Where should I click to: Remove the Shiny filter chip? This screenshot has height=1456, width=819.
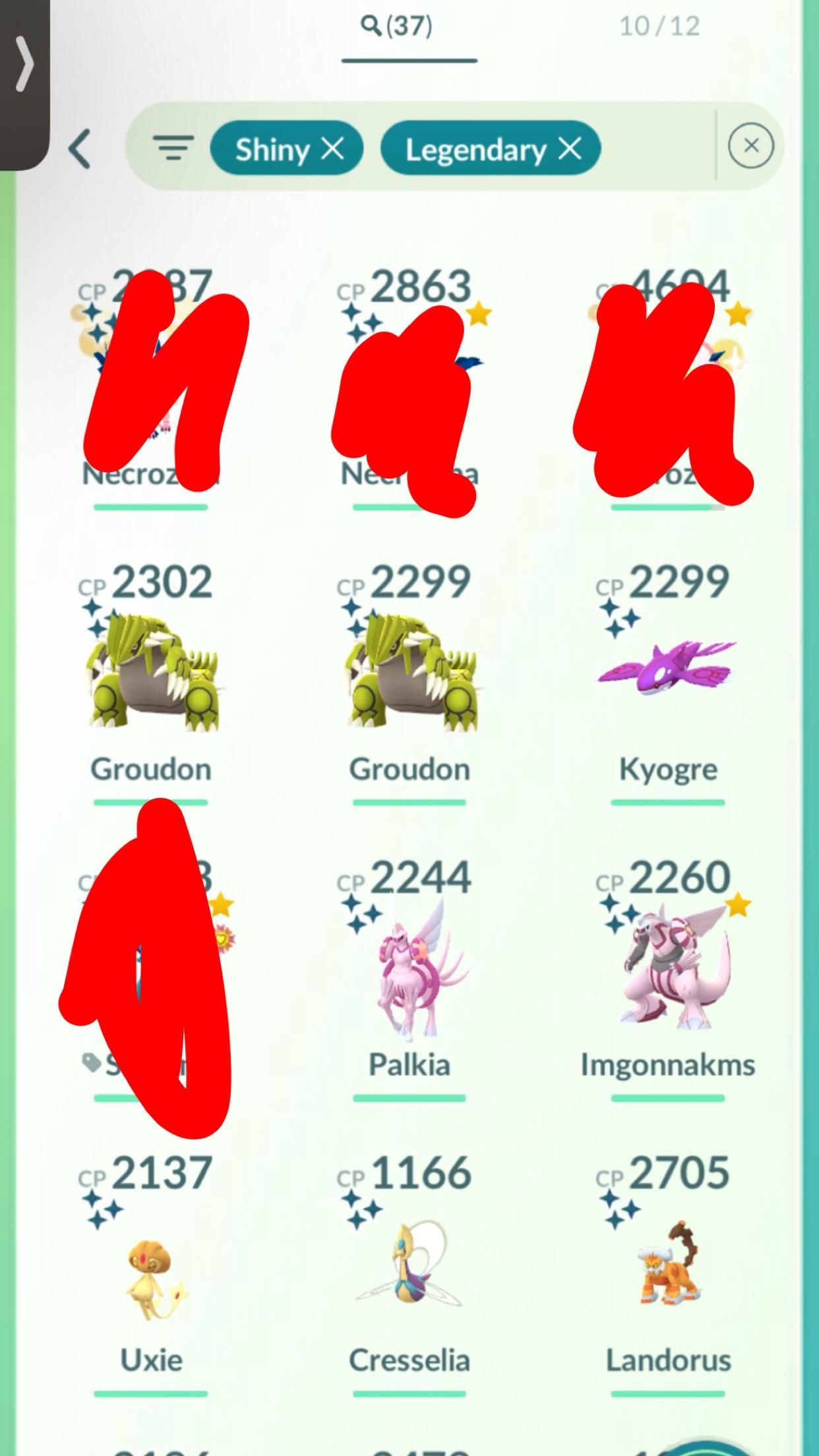click(333, 149)
